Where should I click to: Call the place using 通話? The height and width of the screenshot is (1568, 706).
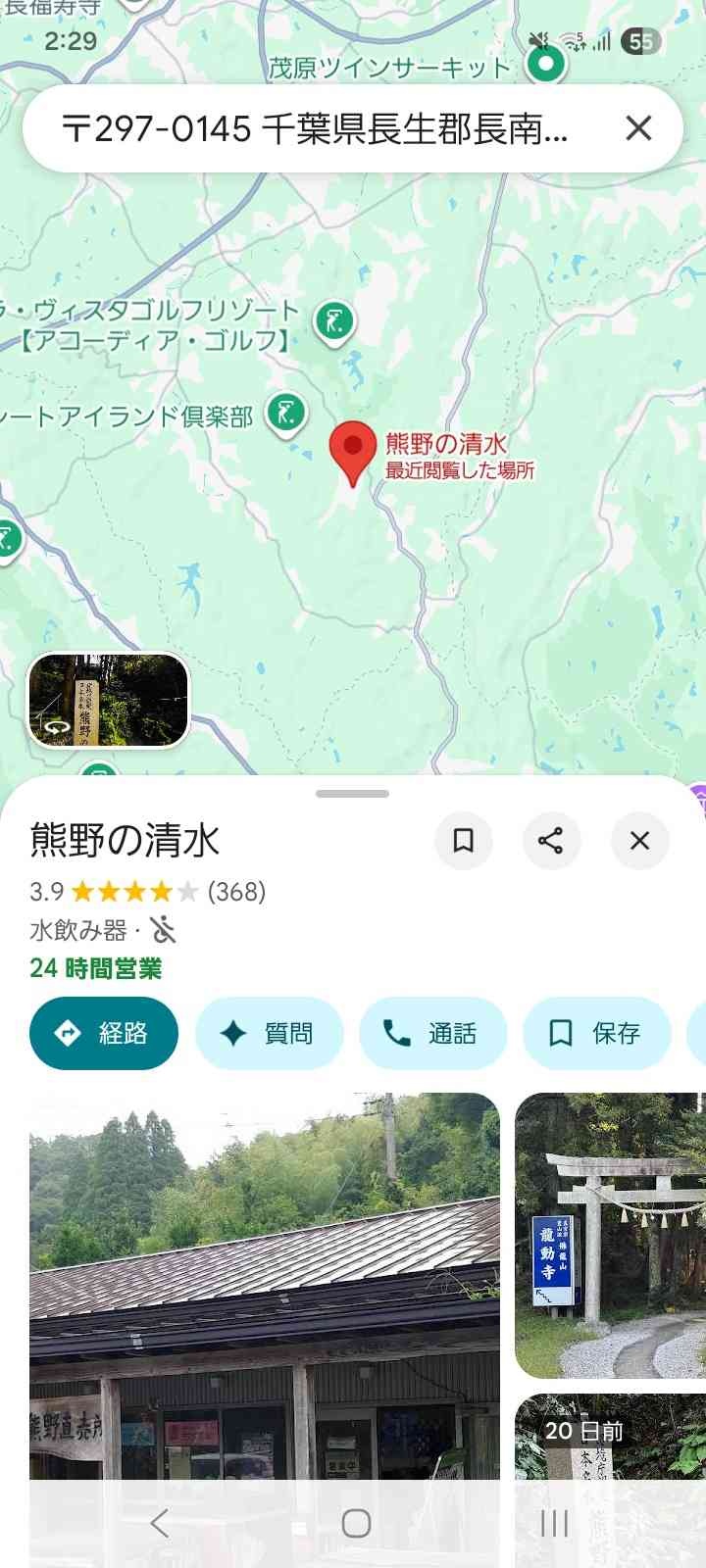(432, 1033)
